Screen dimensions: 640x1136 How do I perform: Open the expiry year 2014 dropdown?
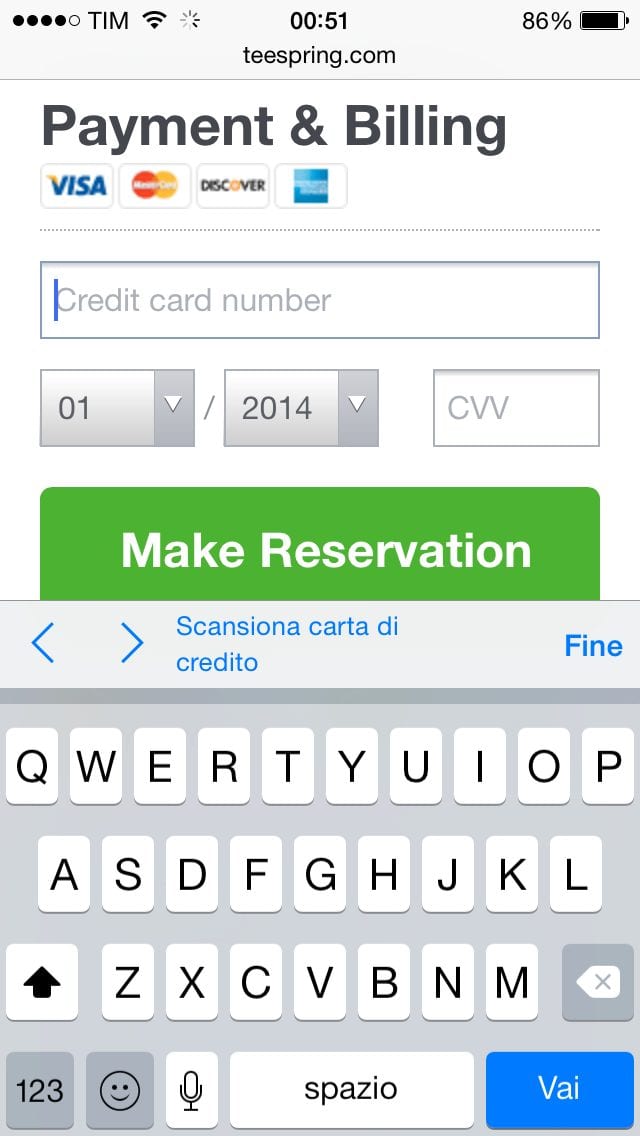coord(302,408)
